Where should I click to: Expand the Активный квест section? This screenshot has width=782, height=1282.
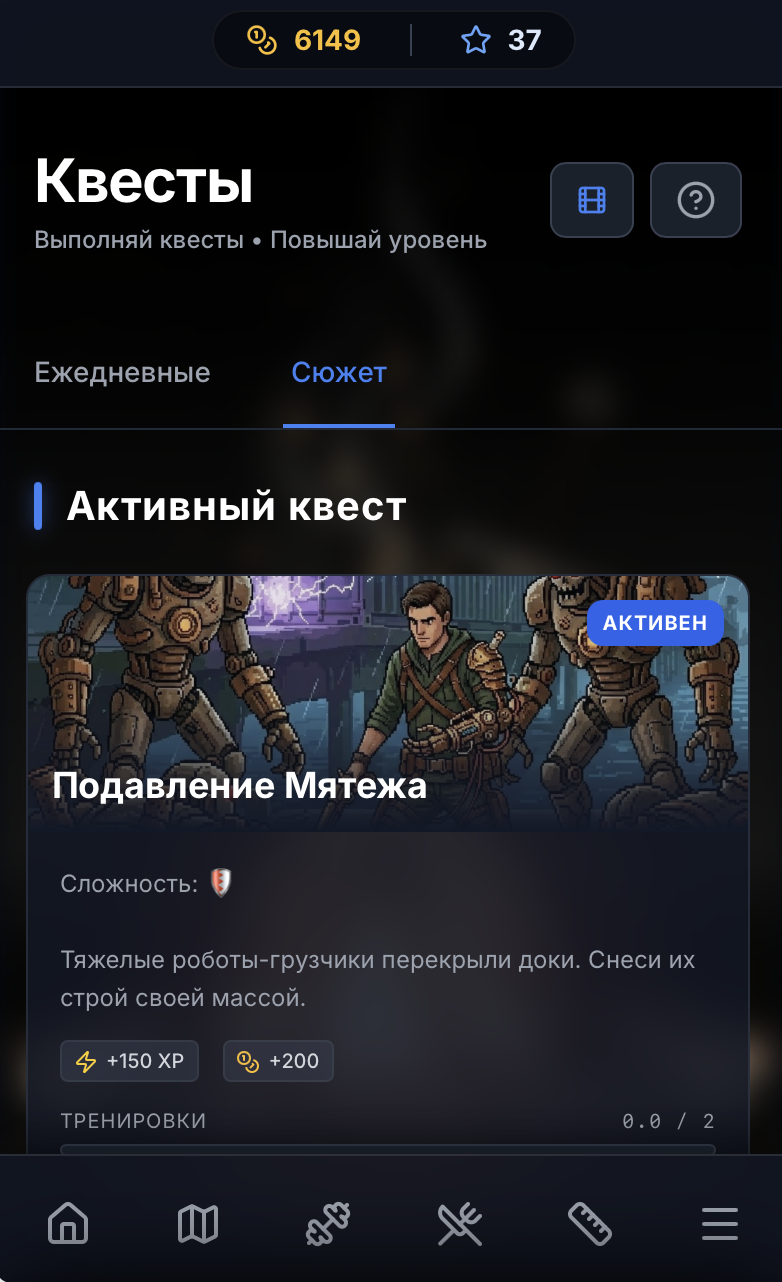point(235,506)
